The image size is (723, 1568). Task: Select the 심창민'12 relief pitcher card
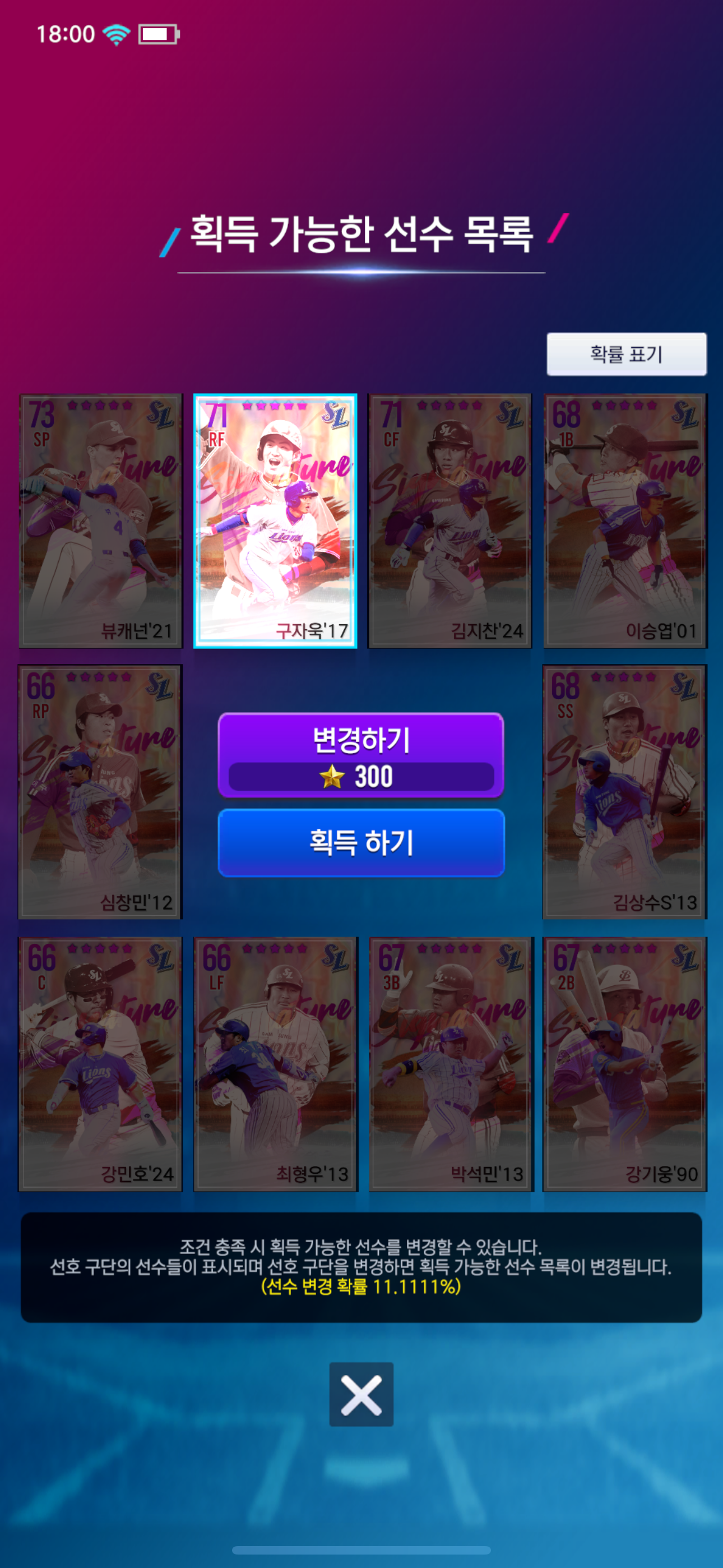click(x=100, y=792)
